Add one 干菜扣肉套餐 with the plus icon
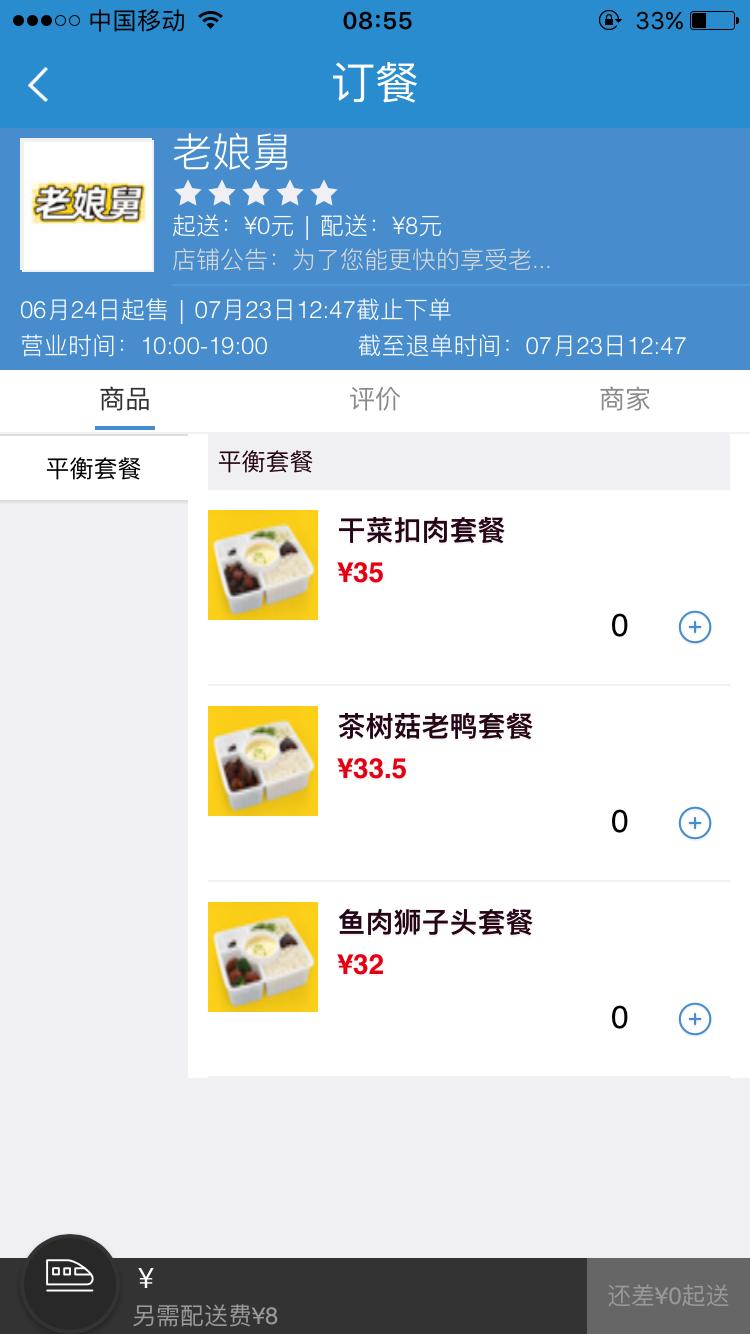The image size is (750, 1334). click(694, 627)
